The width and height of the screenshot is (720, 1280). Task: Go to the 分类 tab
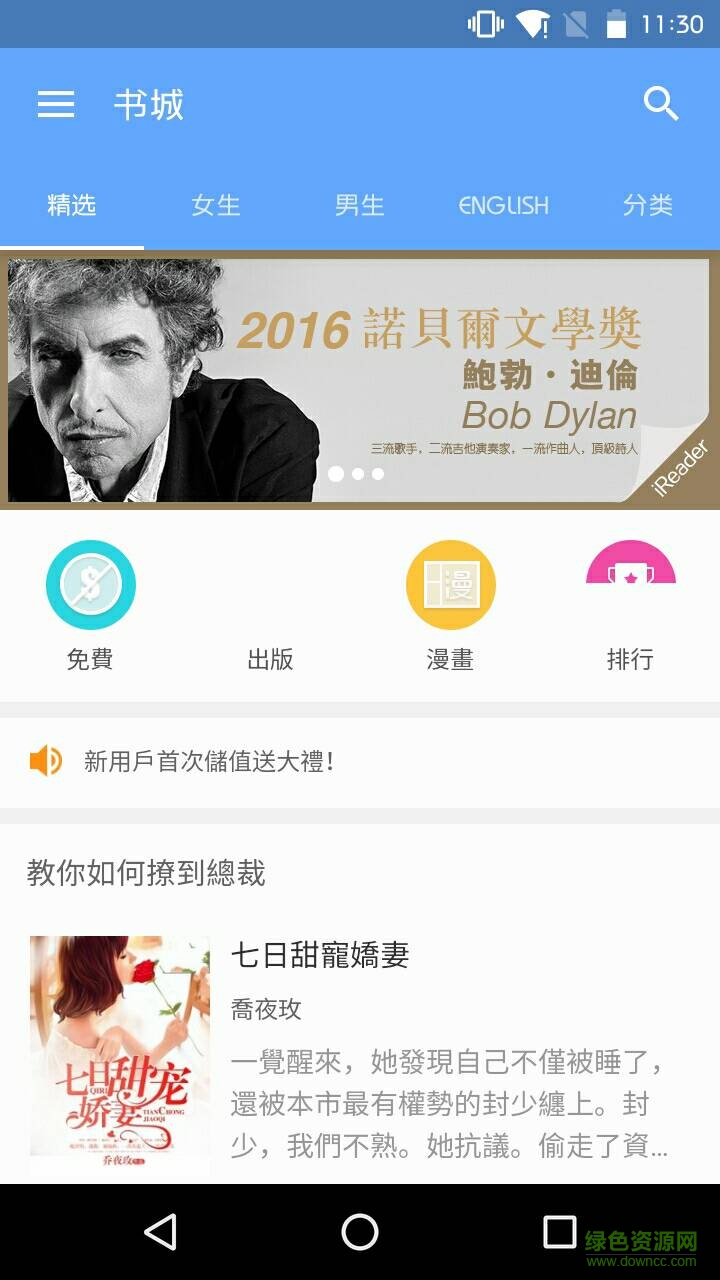(x=647, y=205)
